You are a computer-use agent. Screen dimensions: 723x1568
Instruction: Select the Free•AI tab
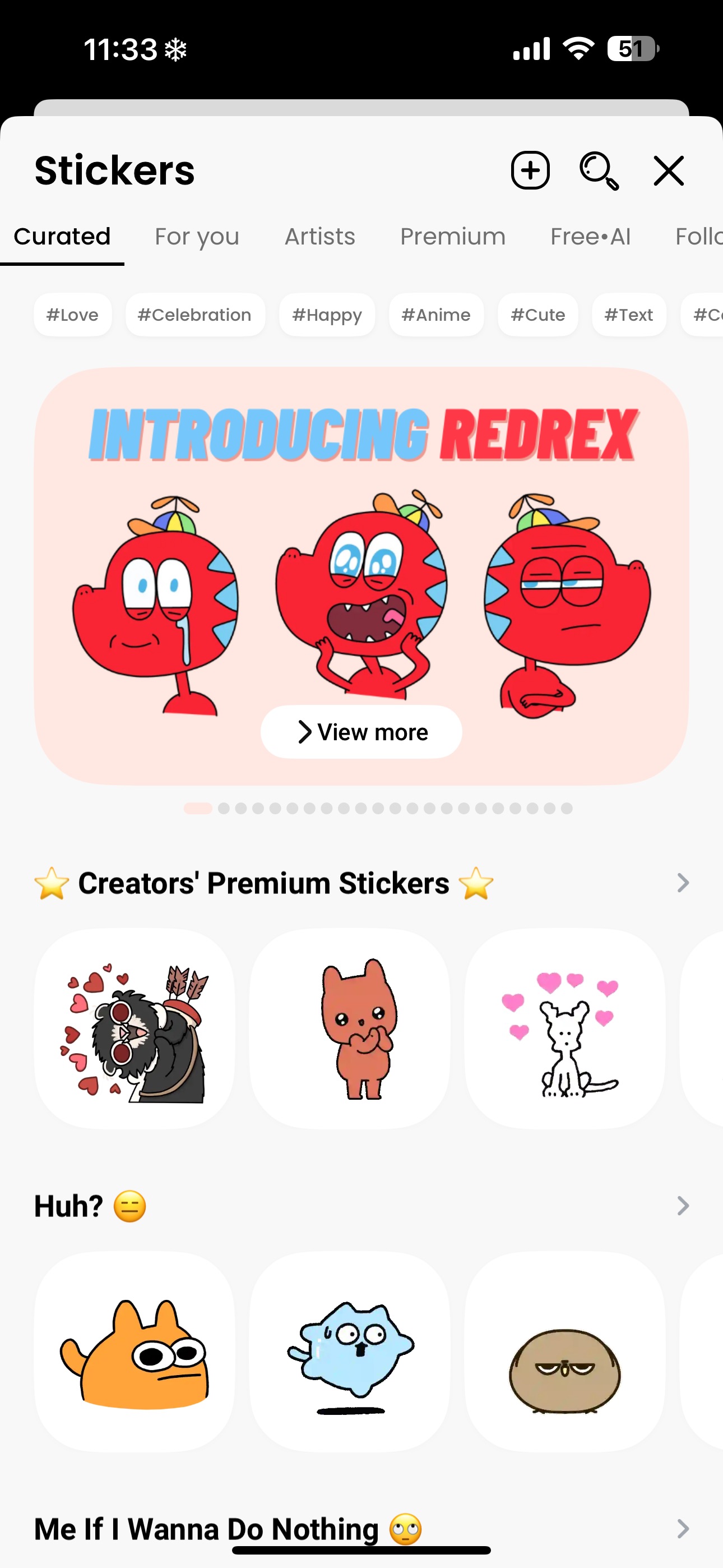click(x=590, y=236)
